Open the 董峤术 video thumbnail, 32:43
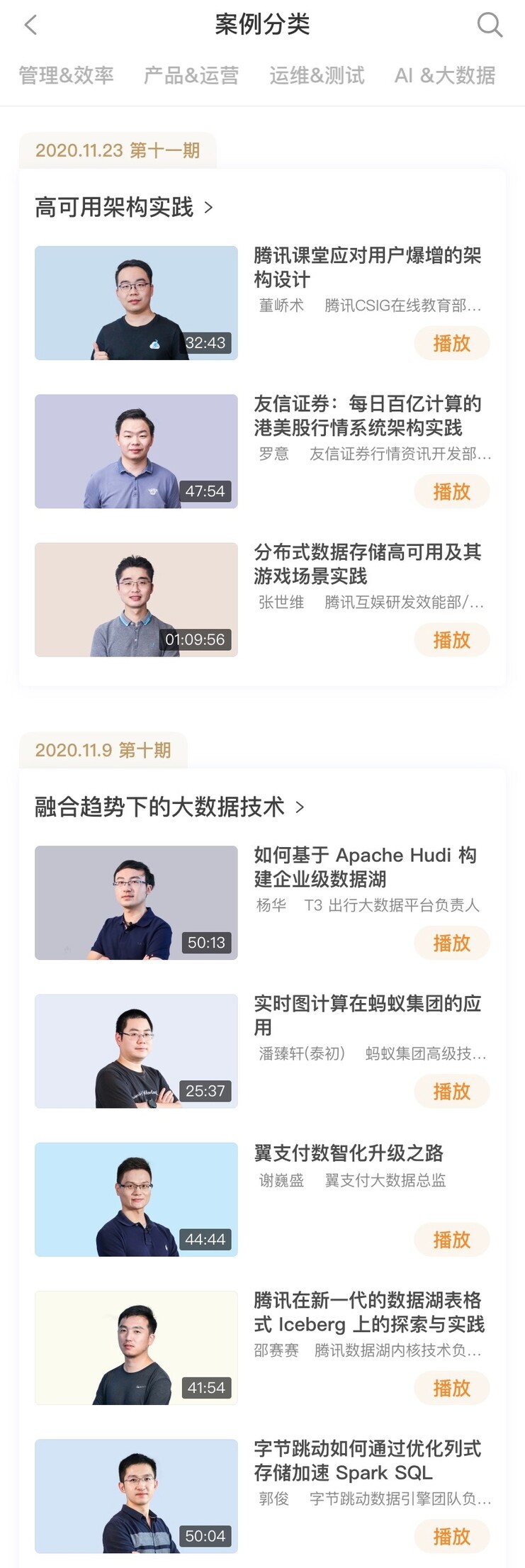This screenshot has height=1568, width=525. (x=136, y=303)
